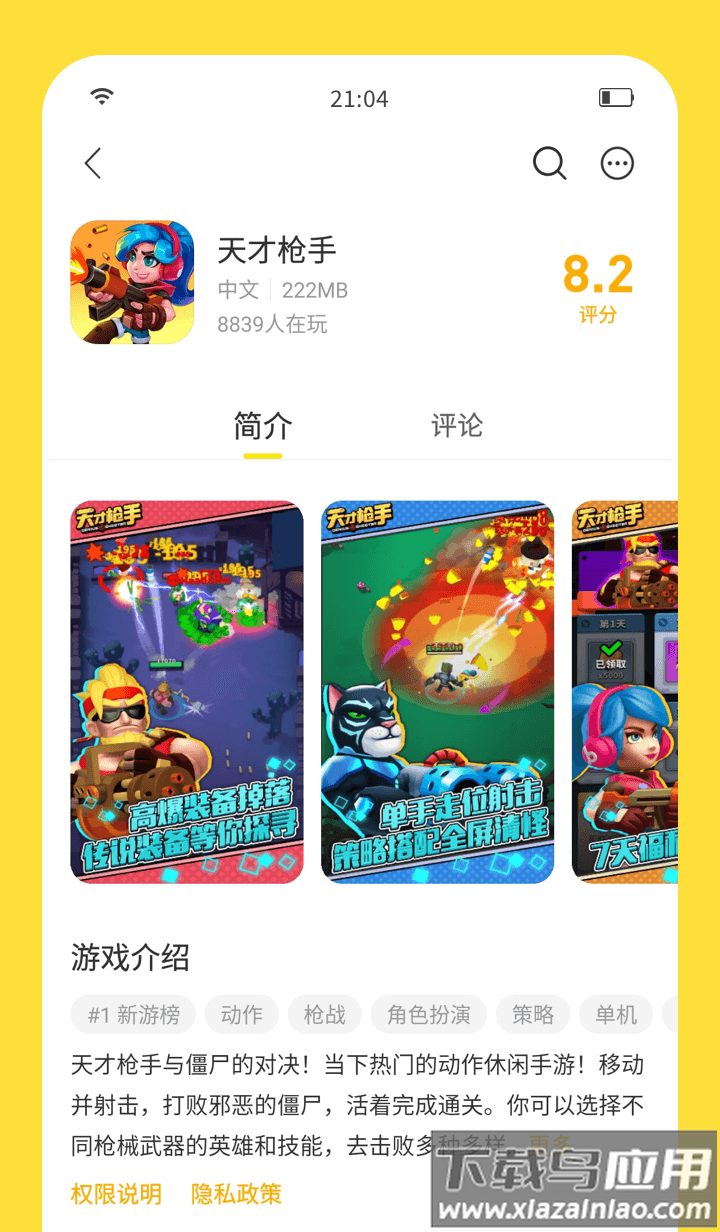Open the first gameplay screenshot

tap(186, 692)
